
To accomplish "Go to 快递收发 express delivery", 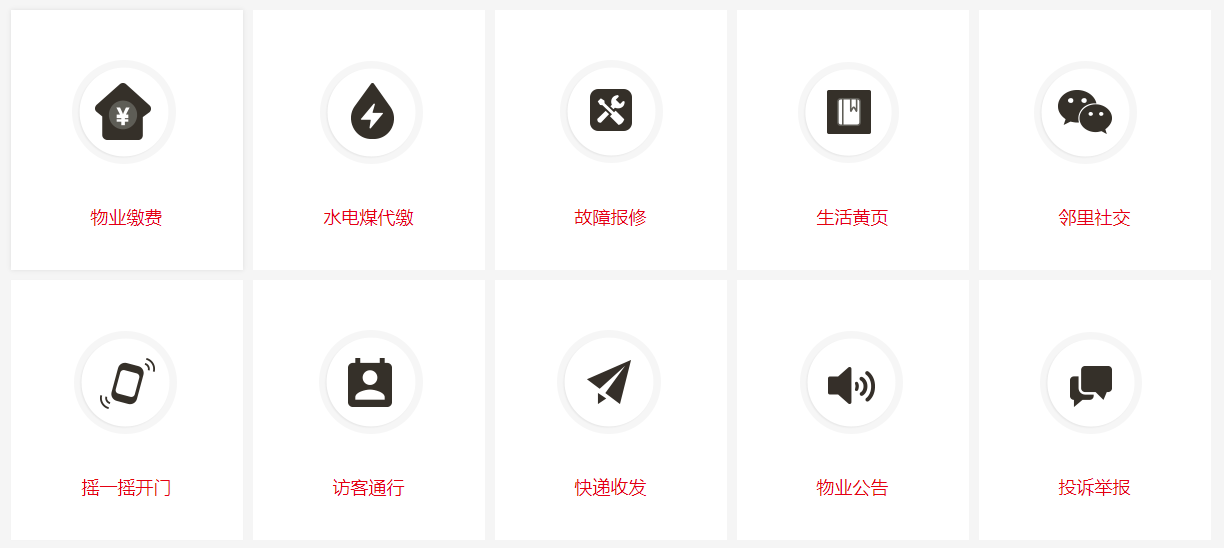I will pos(611,410).
